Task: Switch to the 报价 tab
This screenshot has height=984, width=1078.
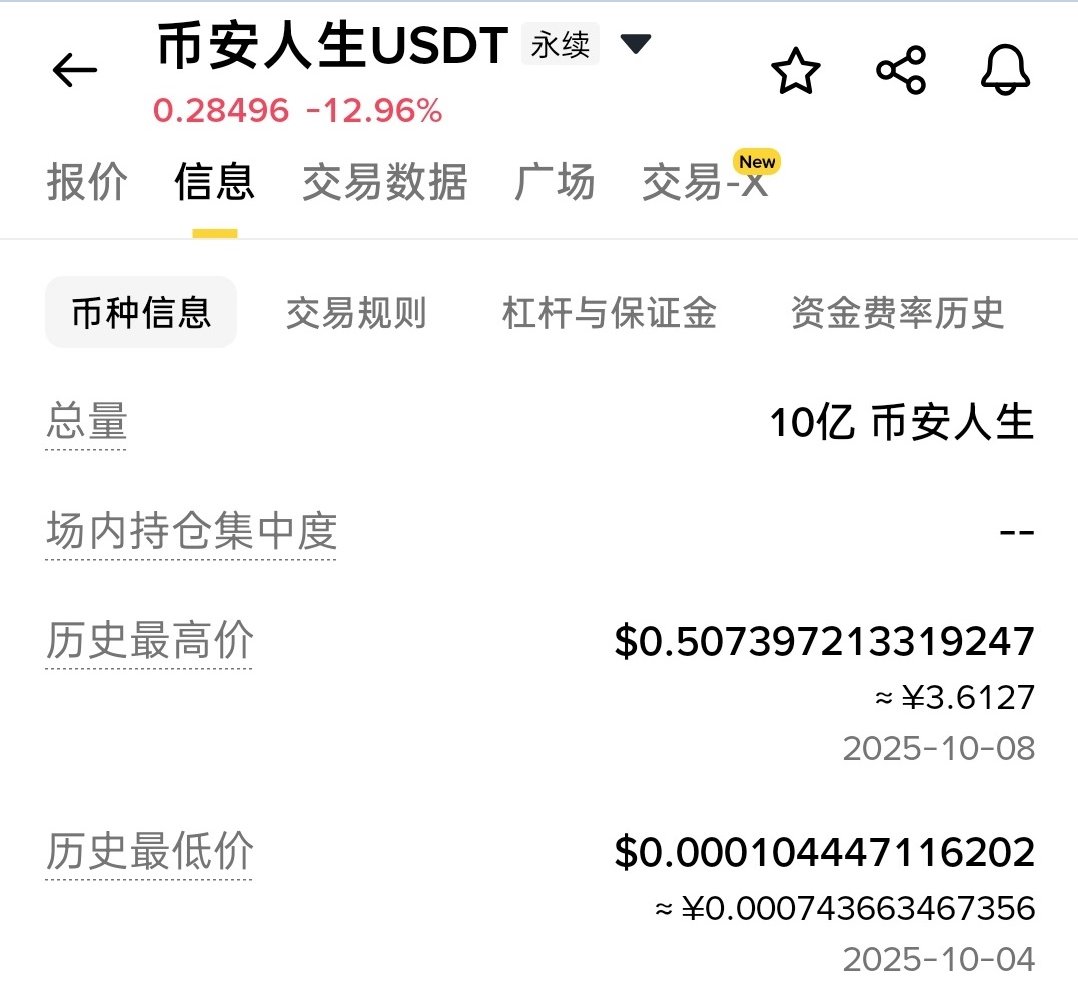Action: 87,183
